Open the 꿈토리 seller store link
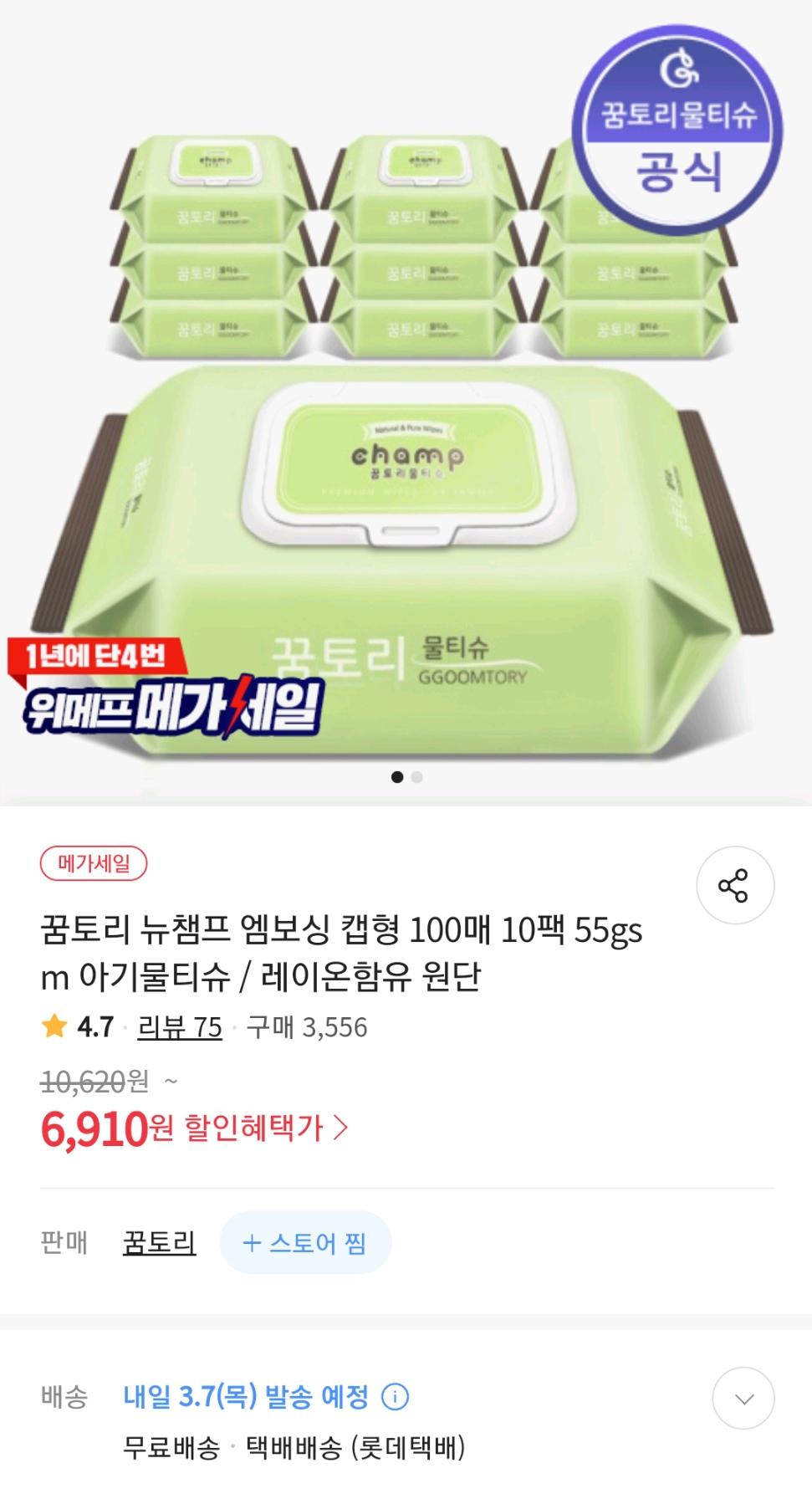This screenshot has width=812, height=1499. click(x=159, y=1242)
